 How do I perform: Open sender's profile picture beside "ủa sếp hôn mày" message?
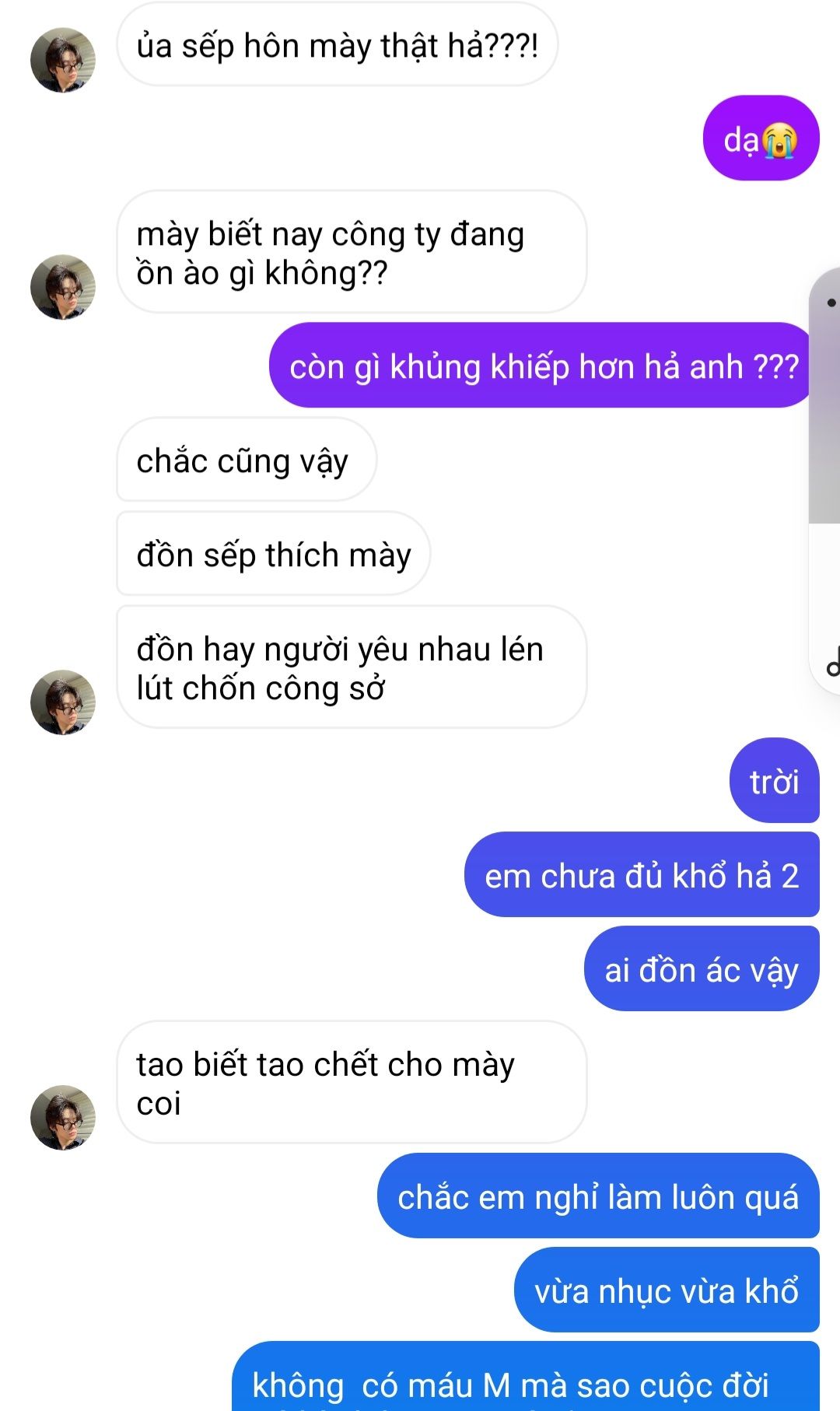point(63,60)
